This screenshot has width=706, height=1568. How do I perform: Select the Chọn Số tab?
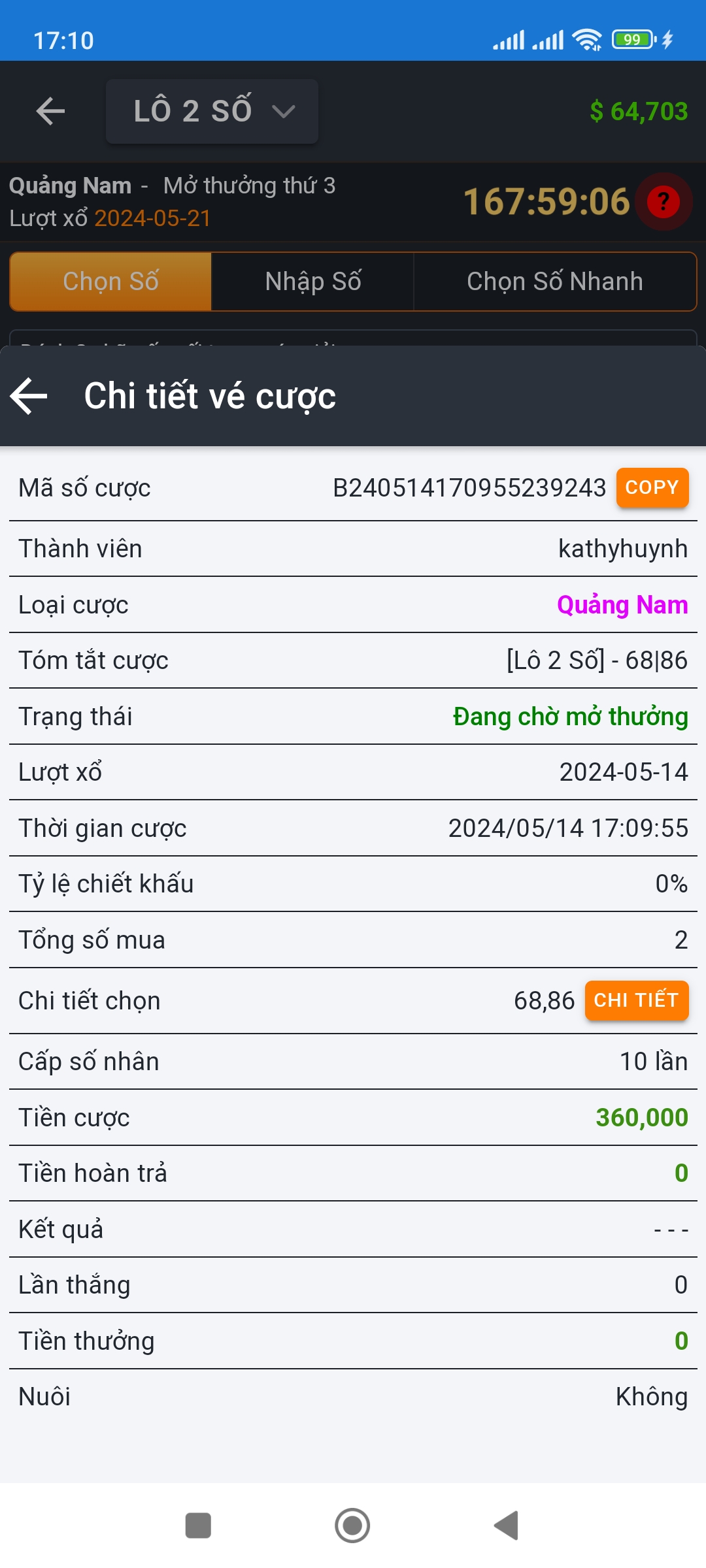(x=110, y=281)
